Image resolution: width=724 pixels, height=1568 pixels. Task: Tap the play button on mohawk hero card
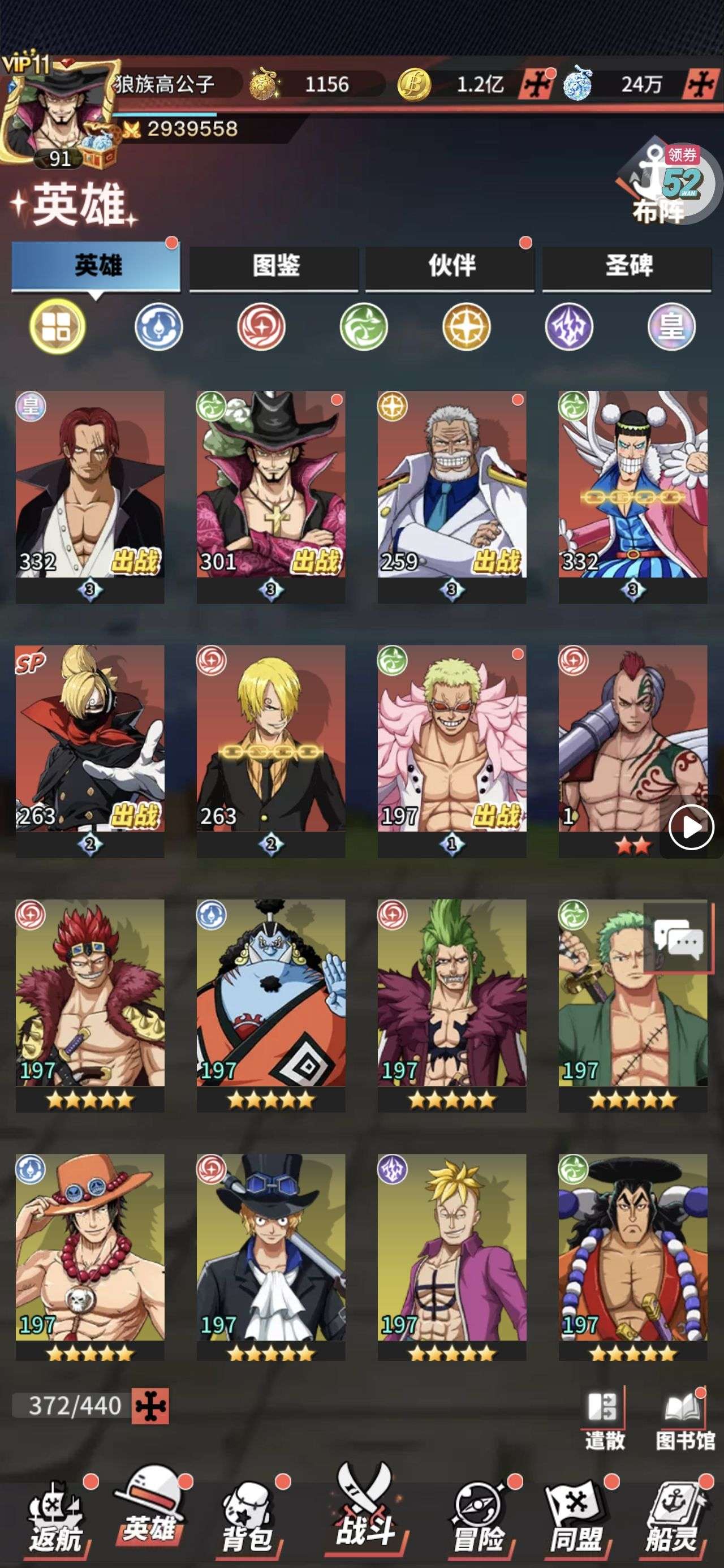(x=691, y=826)
